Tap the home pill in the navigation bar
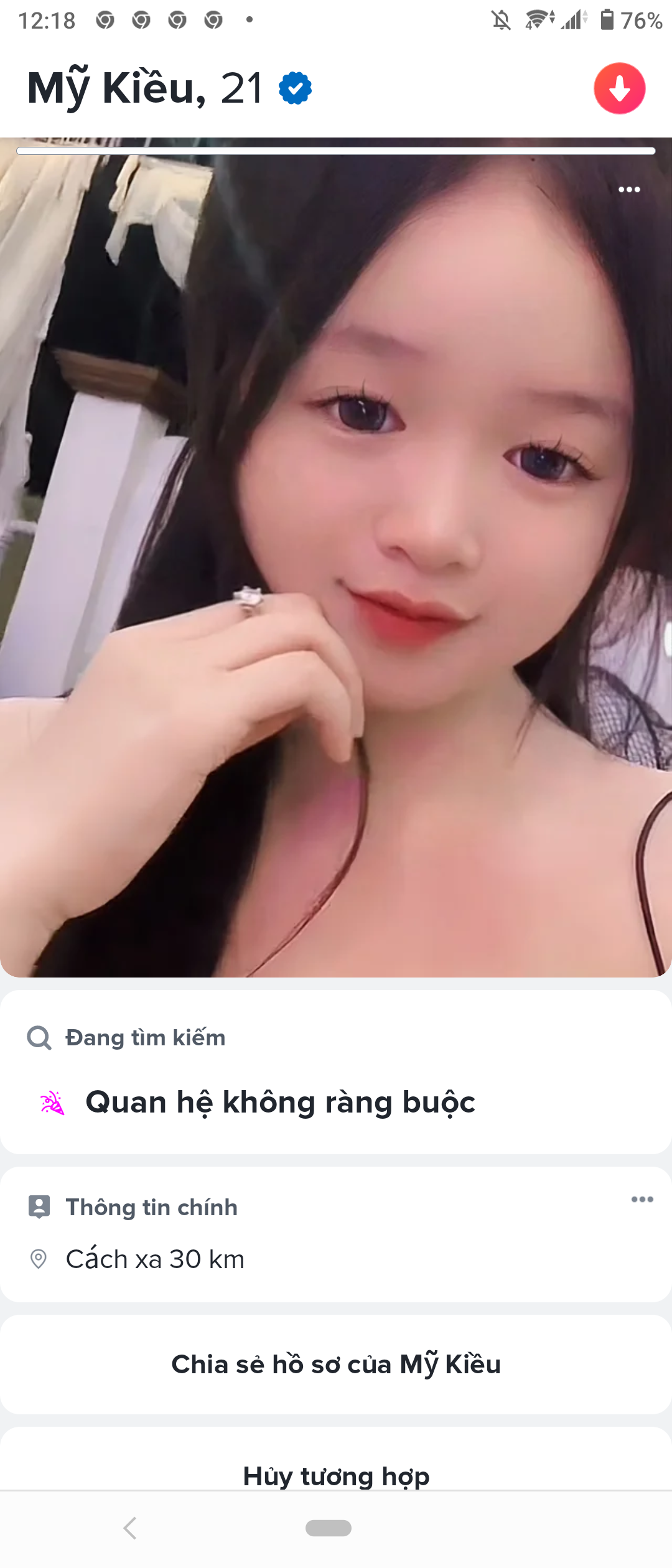672x1568 pixels. pos(329,1528)
